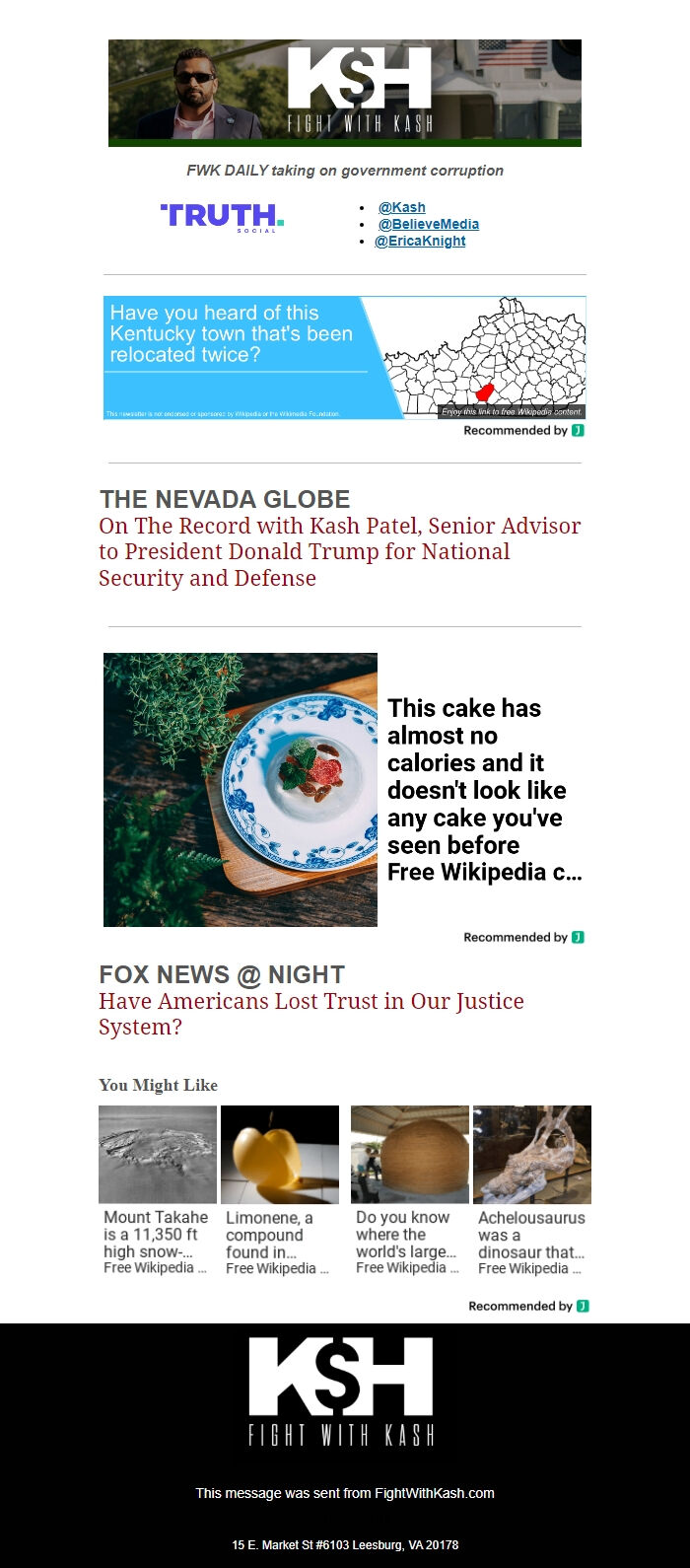Viewport: 690px width, 1568px height.
Task: View the world's largest card
Action: click(410, 1190)
